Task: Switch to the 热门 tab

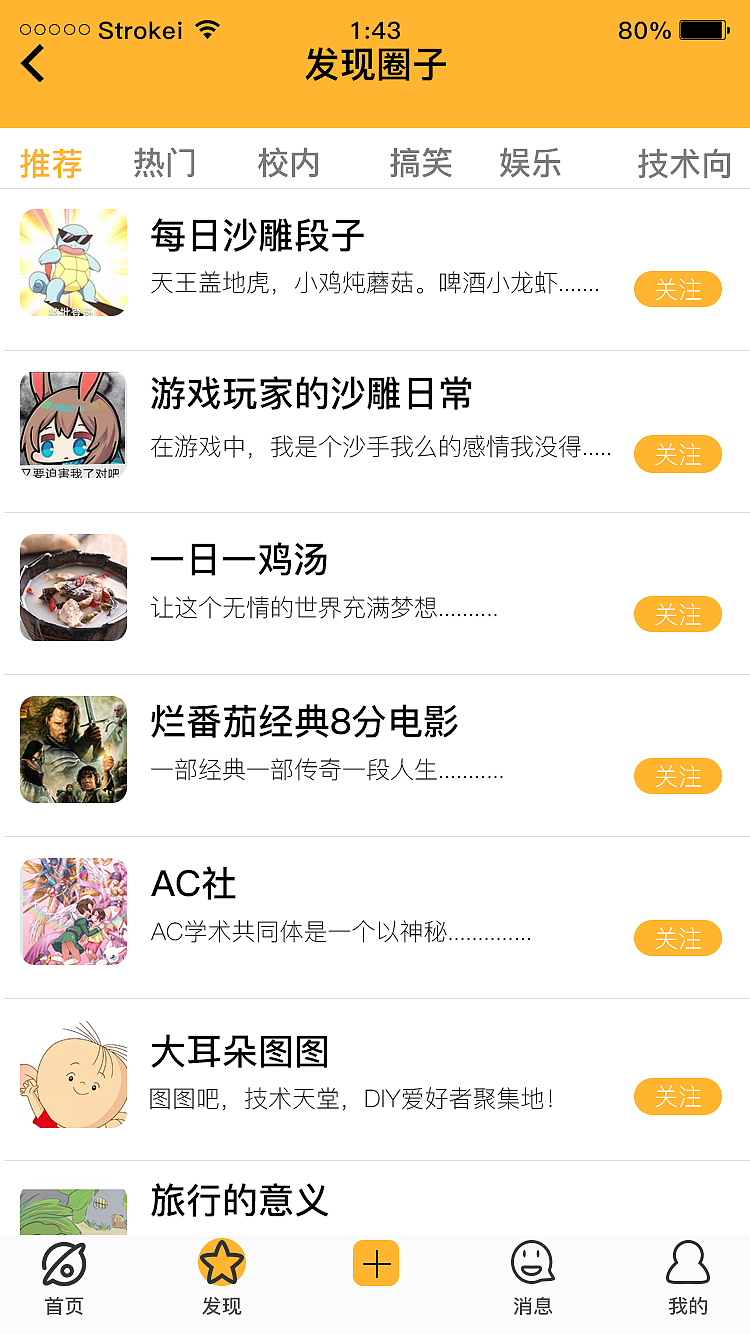Action: [x=165, y=163]
